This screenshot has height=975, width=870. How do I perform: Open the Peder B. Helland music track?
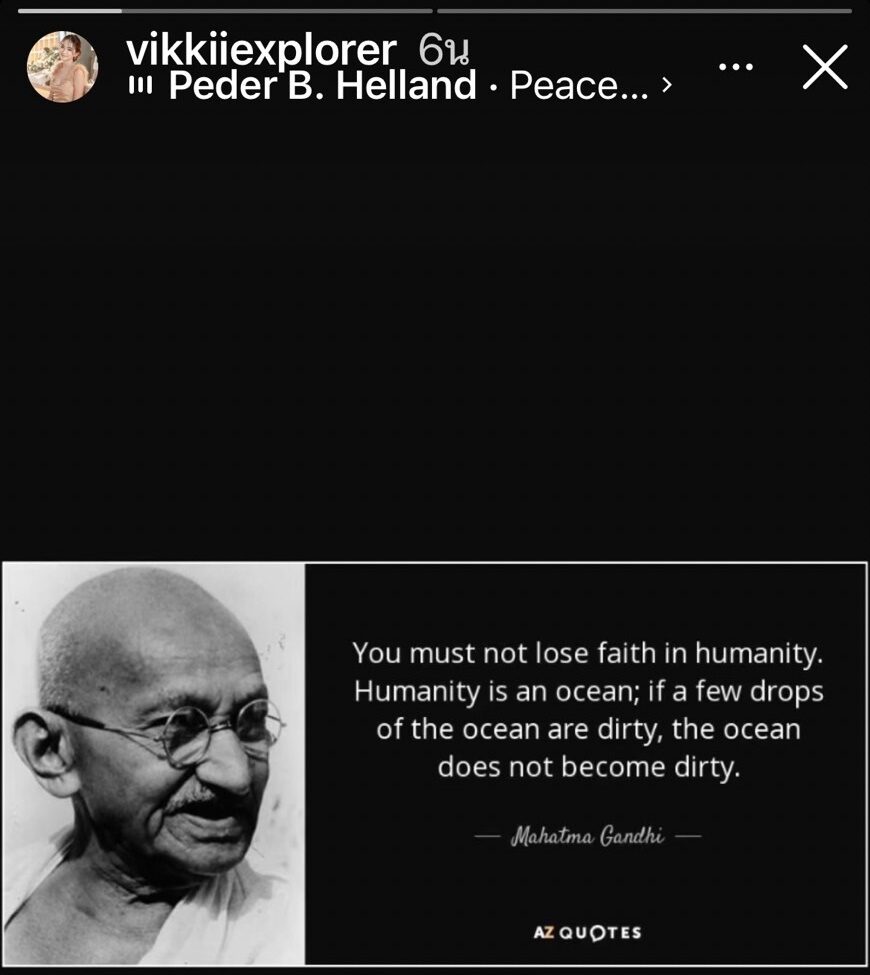click(x=400, y=87)
